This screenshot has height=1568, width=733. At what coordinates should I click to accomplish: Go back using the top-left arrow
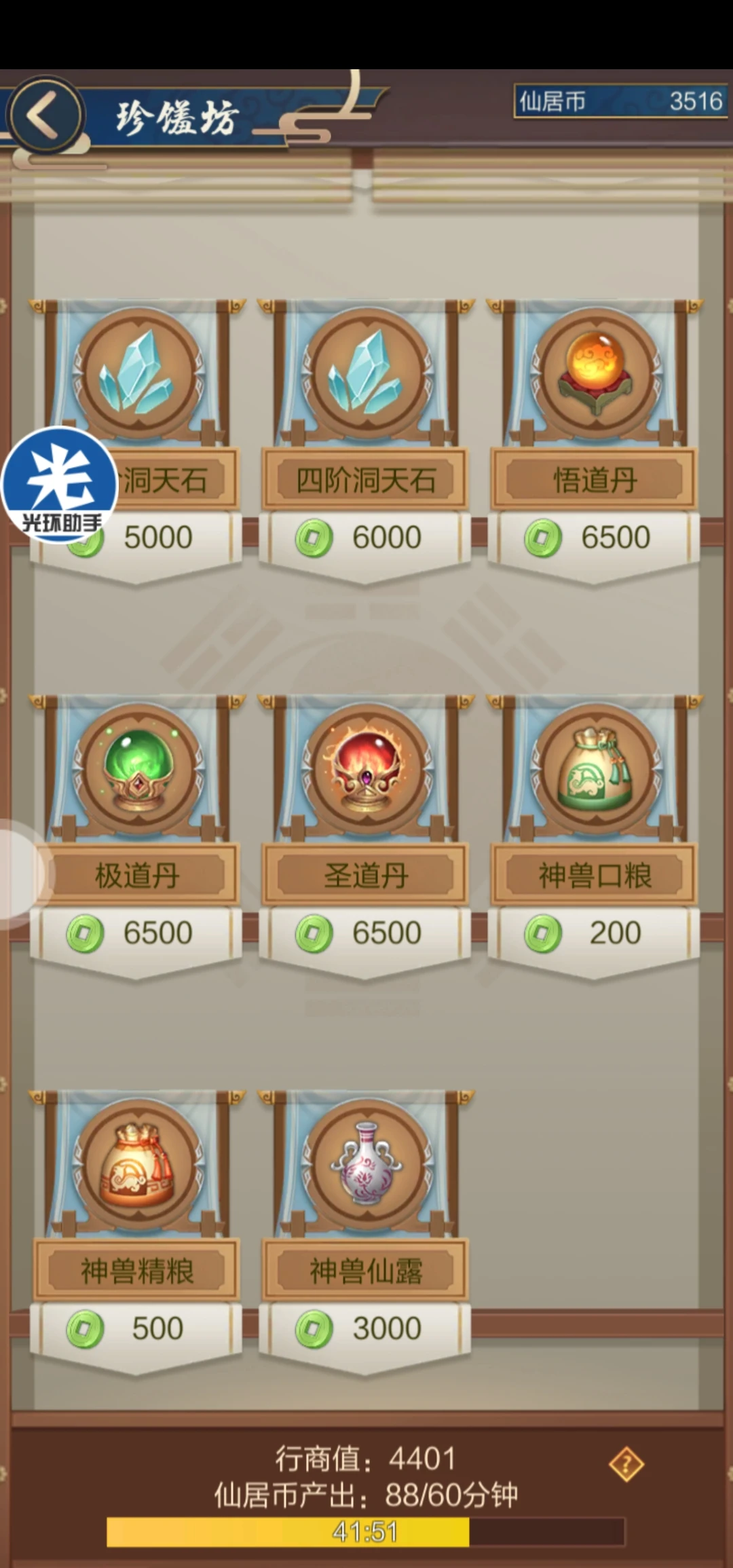(x=45, y=114)
